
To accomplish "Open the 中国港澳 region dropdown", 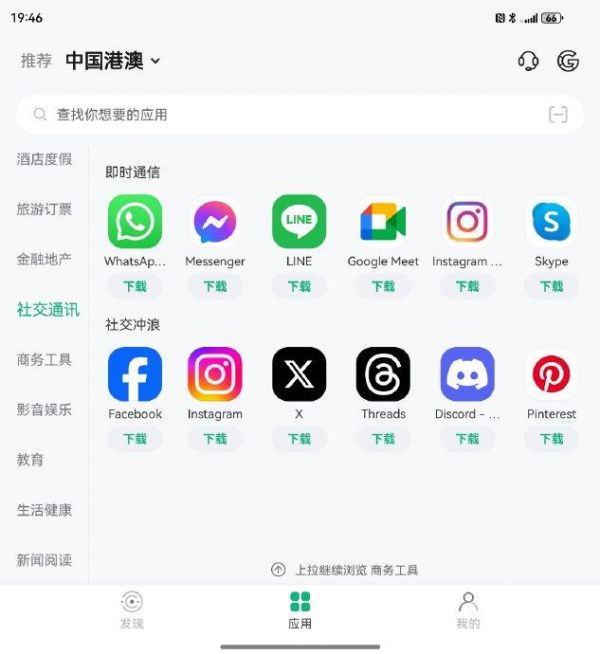I will (113, 61).
